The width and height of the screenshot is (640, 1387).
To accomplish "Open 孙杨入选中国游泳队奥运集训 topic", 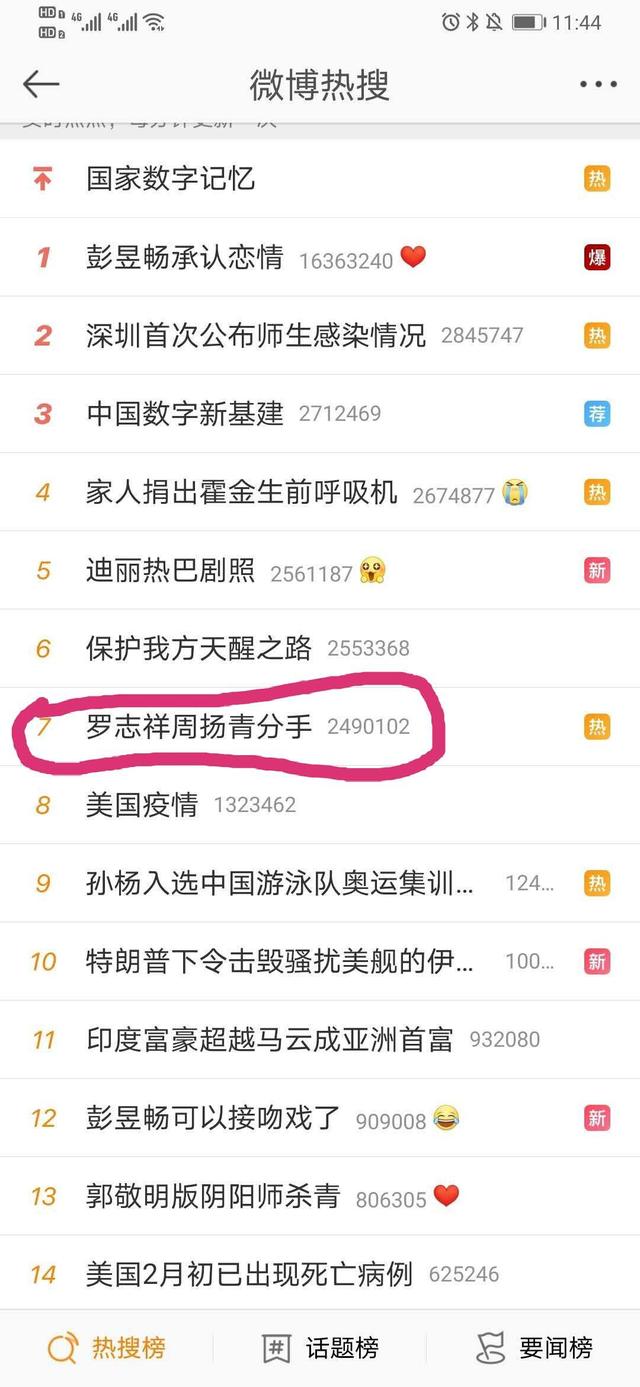I will click(x=280, y=883).
